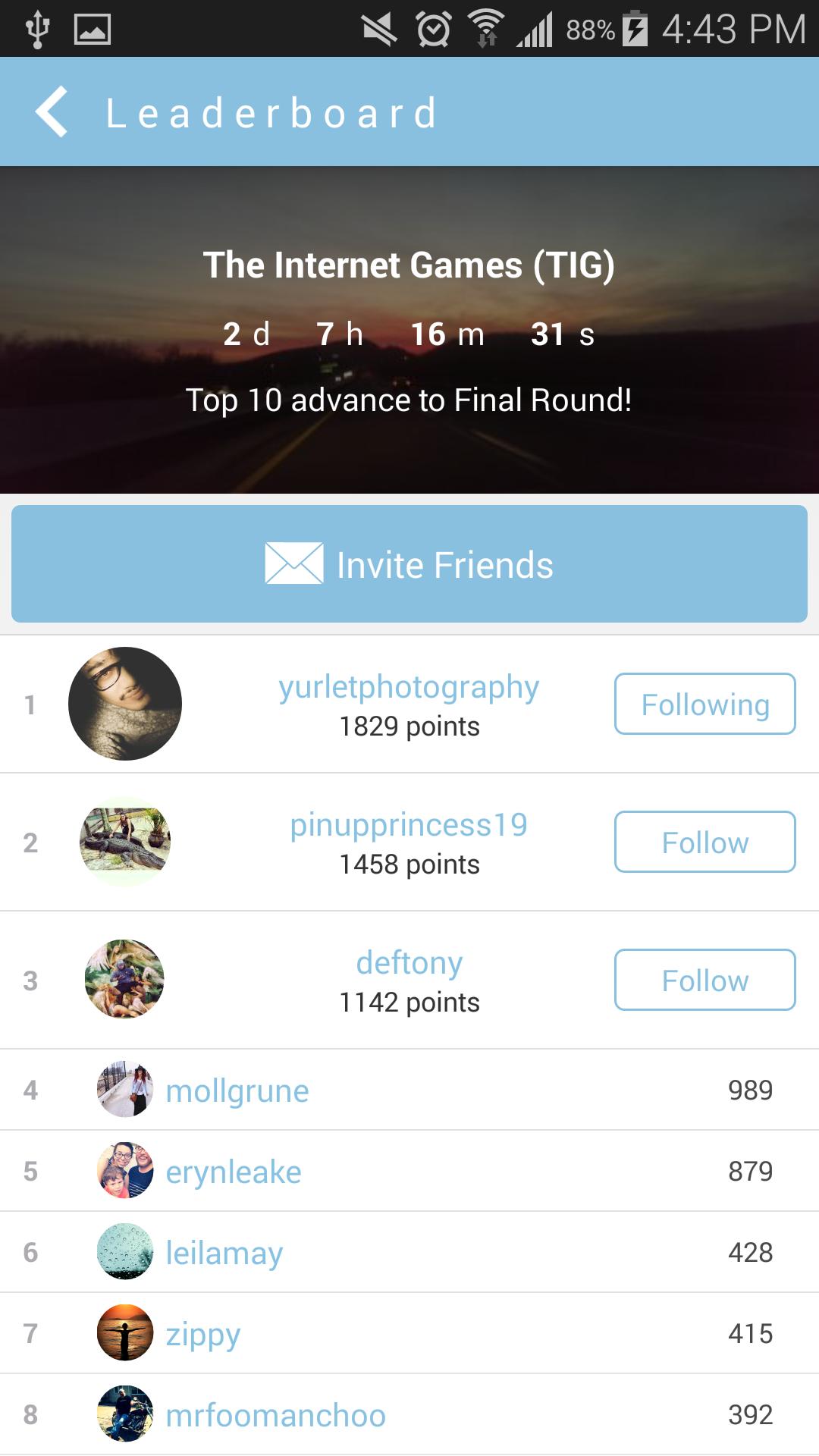Follow pinupprincess19
This screenshot has height=1456, width=819.
[x=704, y=842]
